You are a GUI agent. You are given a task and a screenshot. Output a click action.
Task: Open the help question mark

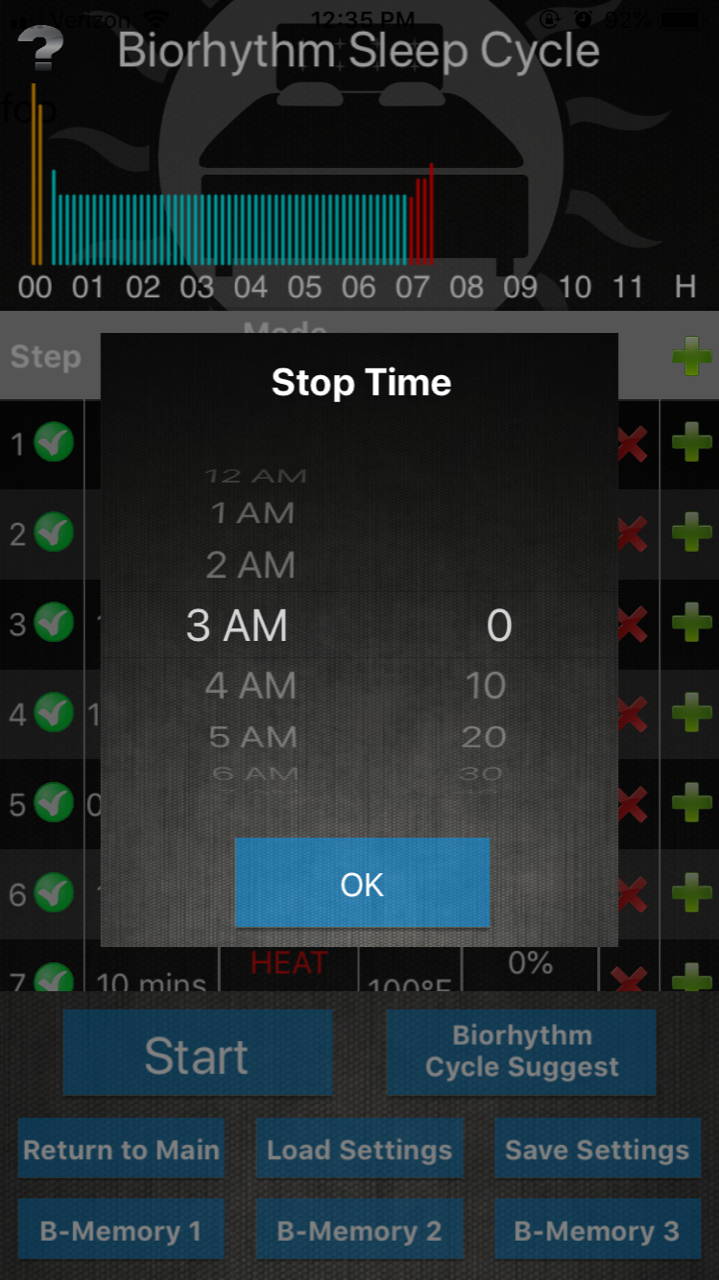coord(40,47)
